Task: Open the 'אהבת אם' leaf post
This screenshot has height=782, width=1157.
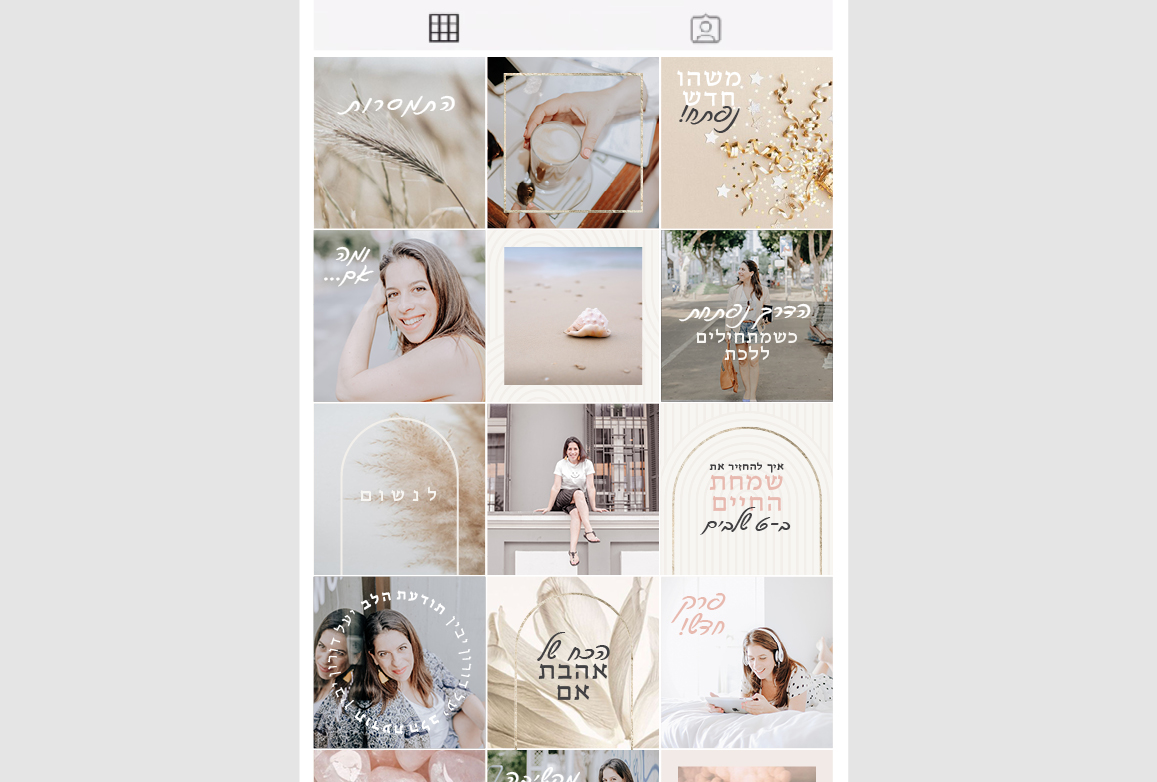Action: pyautogui.click(x=573, y=662)
